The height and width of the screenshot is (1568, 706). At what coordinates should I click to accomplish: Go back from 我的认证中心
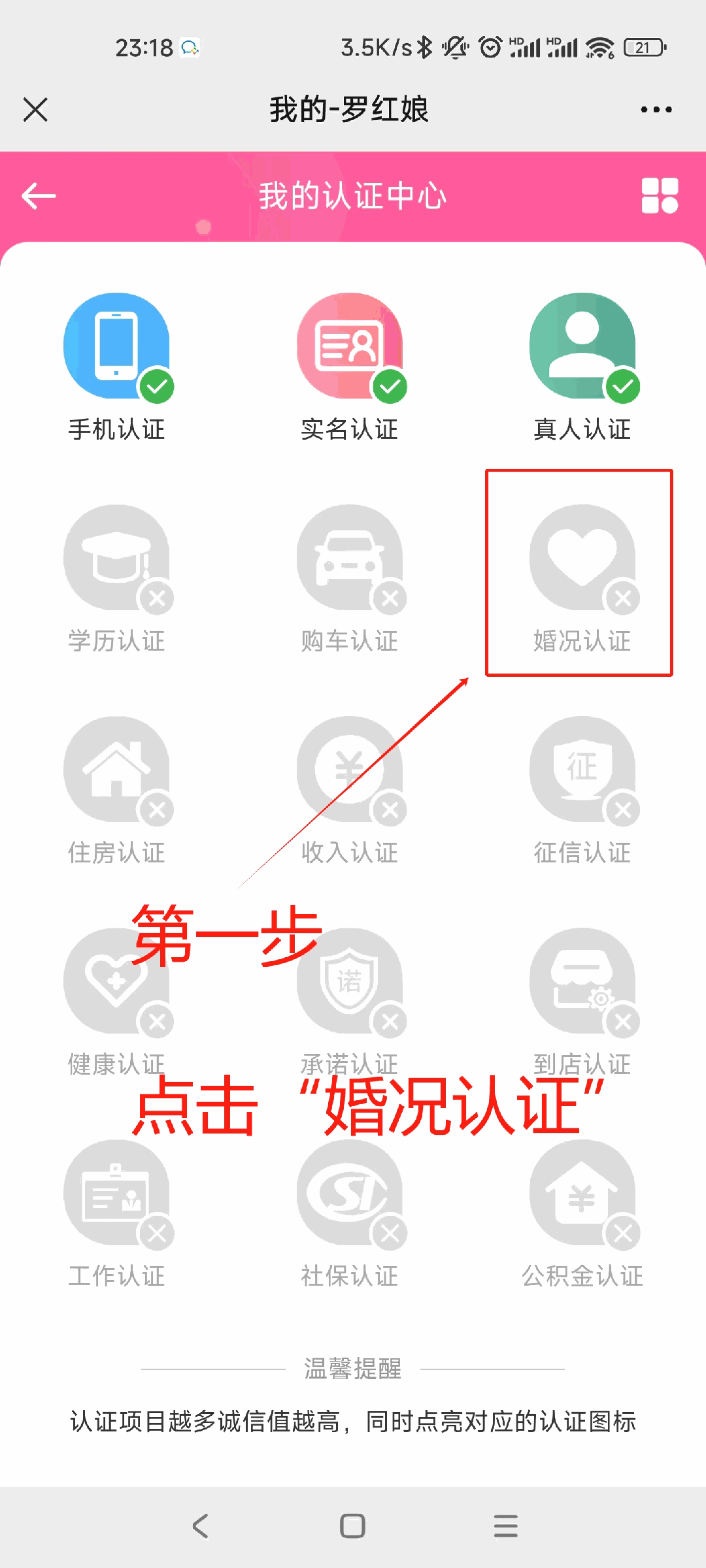tap(39, 196)
